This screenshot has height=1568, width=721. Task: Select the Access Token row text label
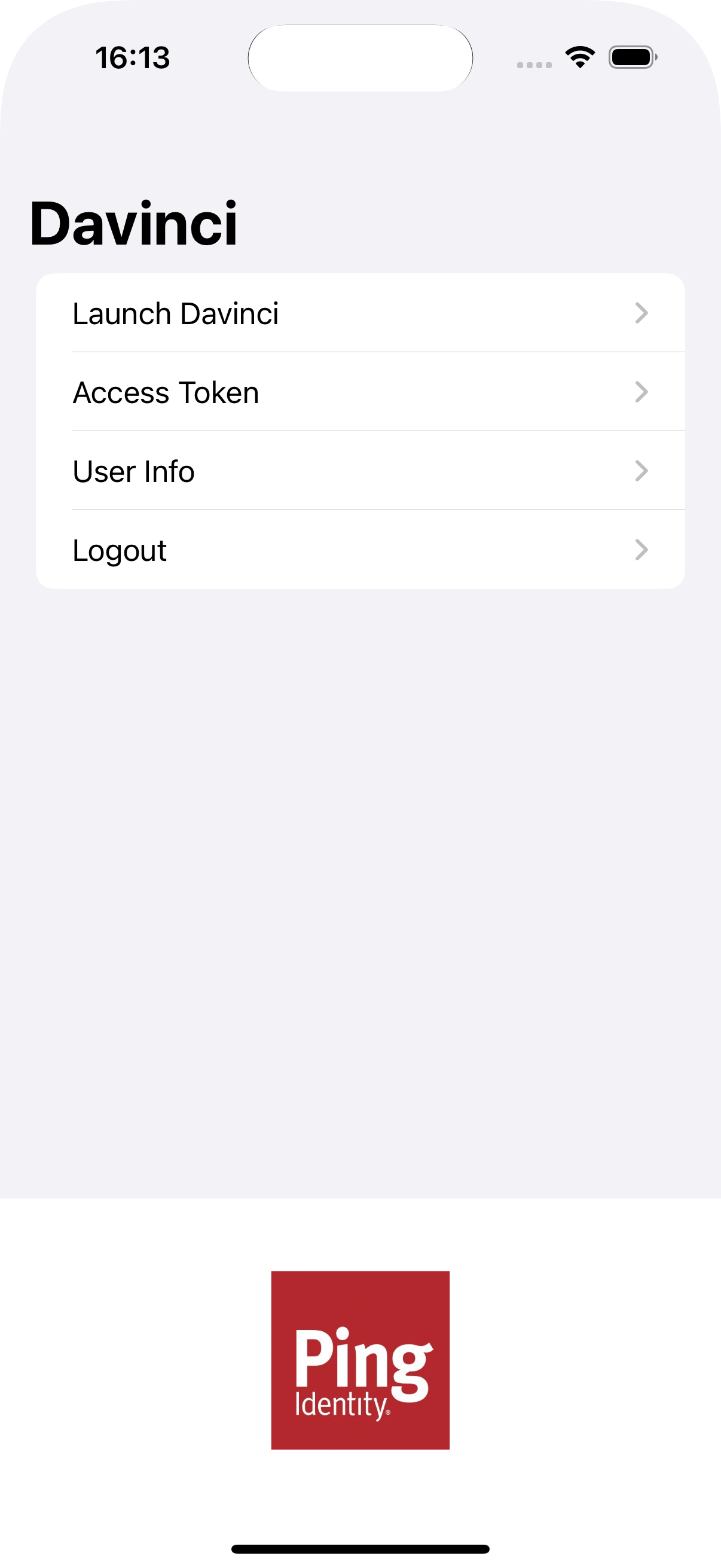coord(165,393)
